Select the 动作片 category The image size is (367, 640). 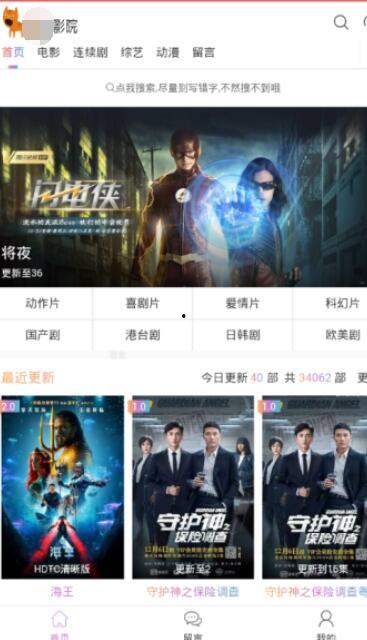pos(42,303)
